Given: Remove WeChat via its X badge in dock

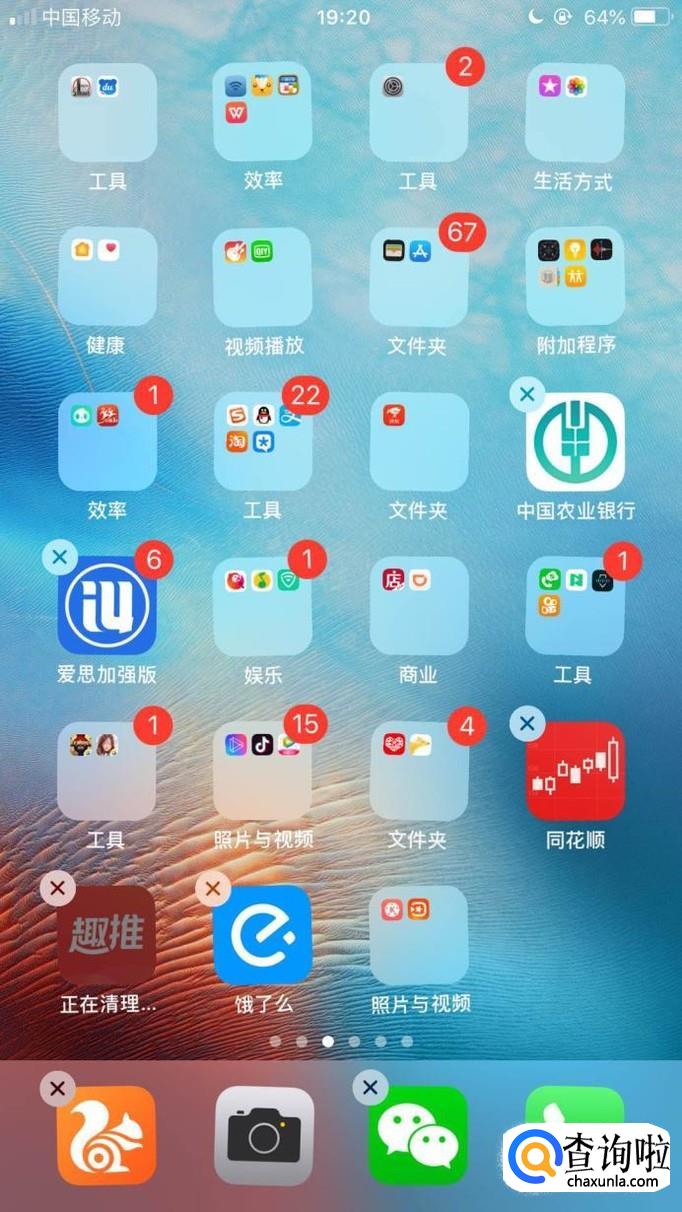Looking at the screenshot, I should pos(370,1088).
